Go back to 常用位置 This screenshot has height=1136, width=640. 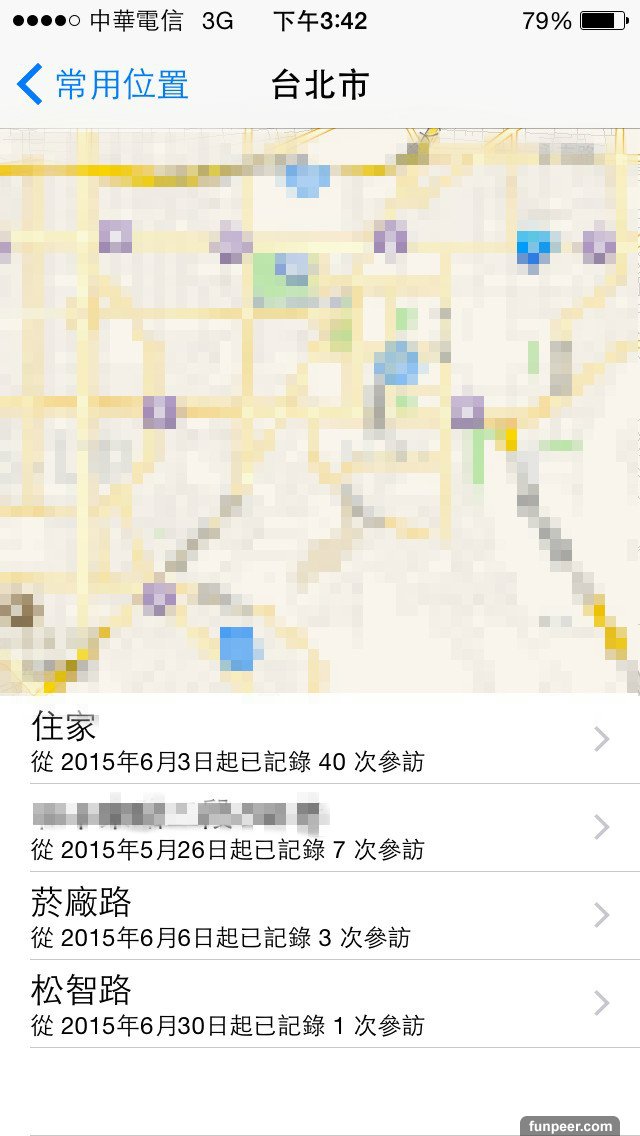tap(103, 85)
